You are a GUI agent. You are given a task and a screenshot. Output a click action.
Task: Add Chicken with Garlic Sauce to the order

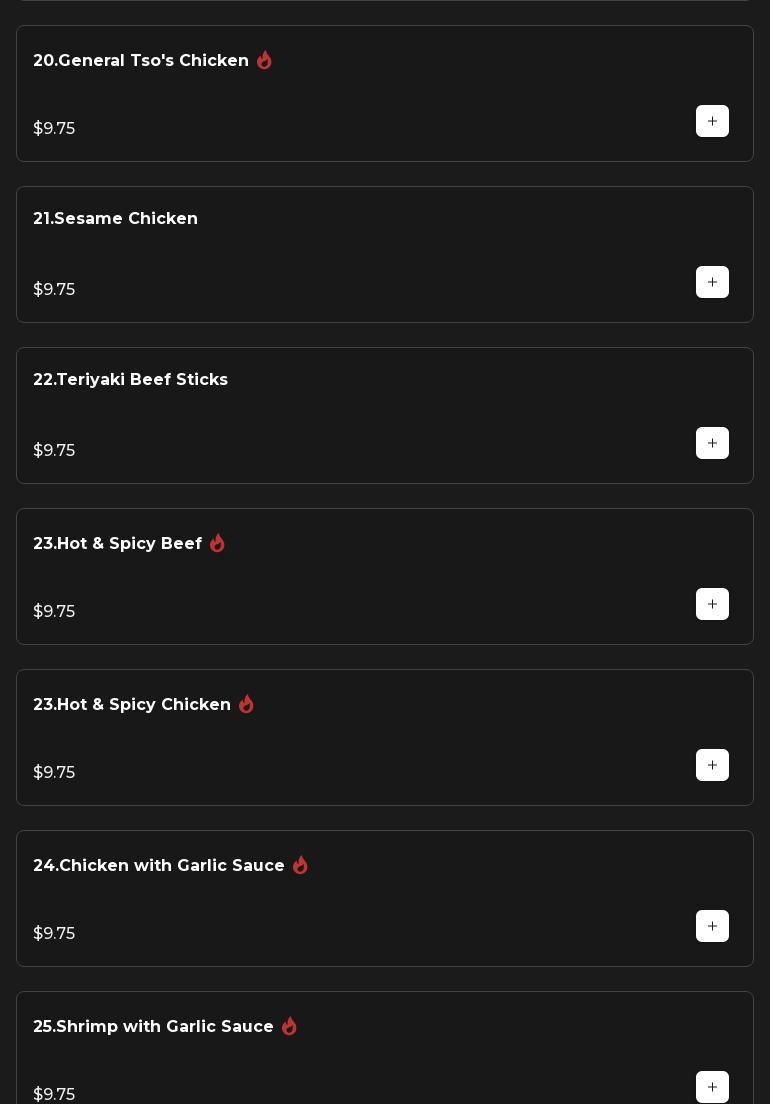(712, 926)
